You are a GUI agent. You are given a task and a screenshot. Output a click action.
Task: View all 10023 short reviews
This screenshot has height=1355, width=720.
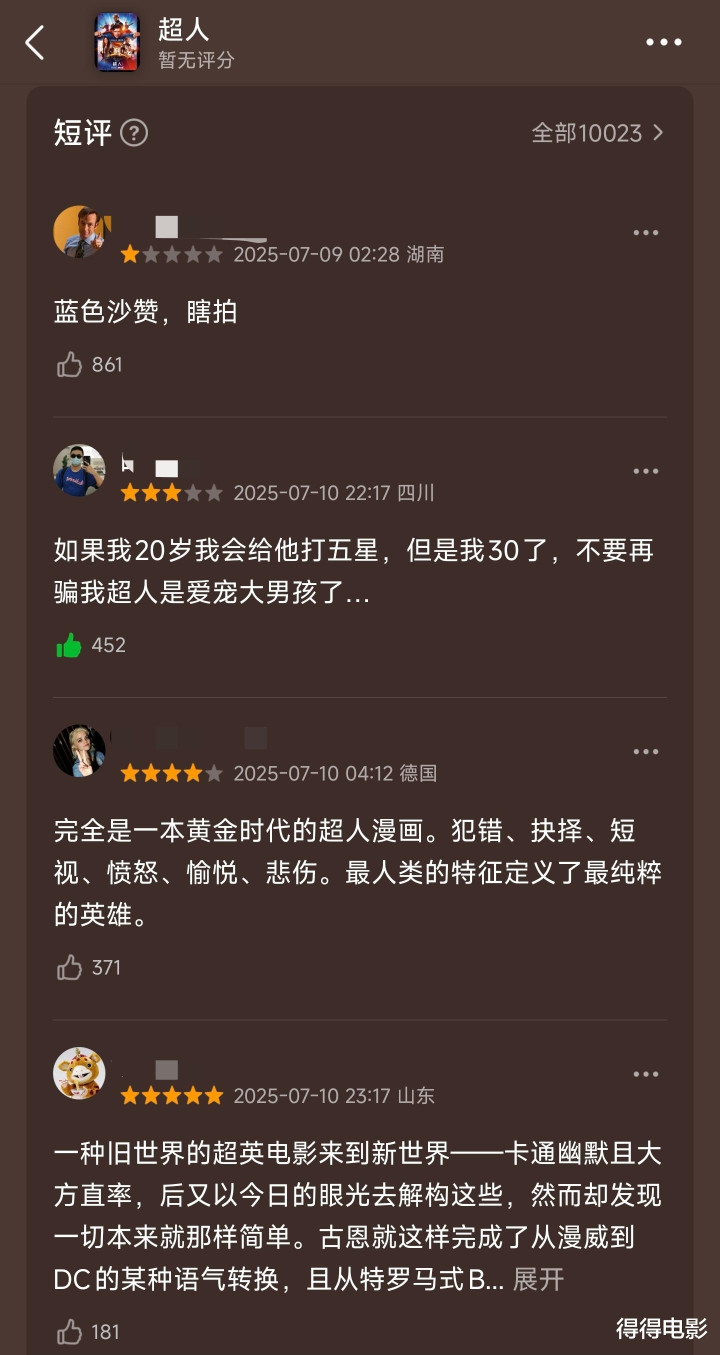click(597, 133)
